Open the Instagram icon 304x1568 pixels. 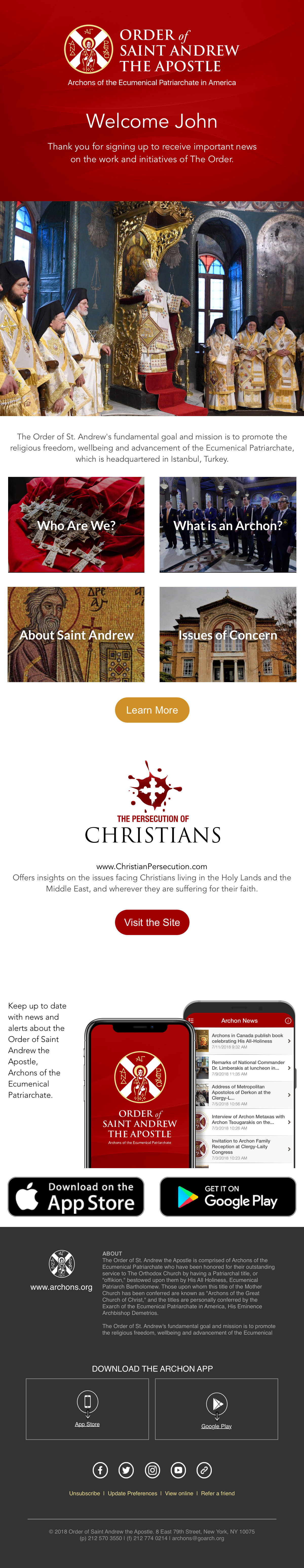click(x=152, y=1470)
